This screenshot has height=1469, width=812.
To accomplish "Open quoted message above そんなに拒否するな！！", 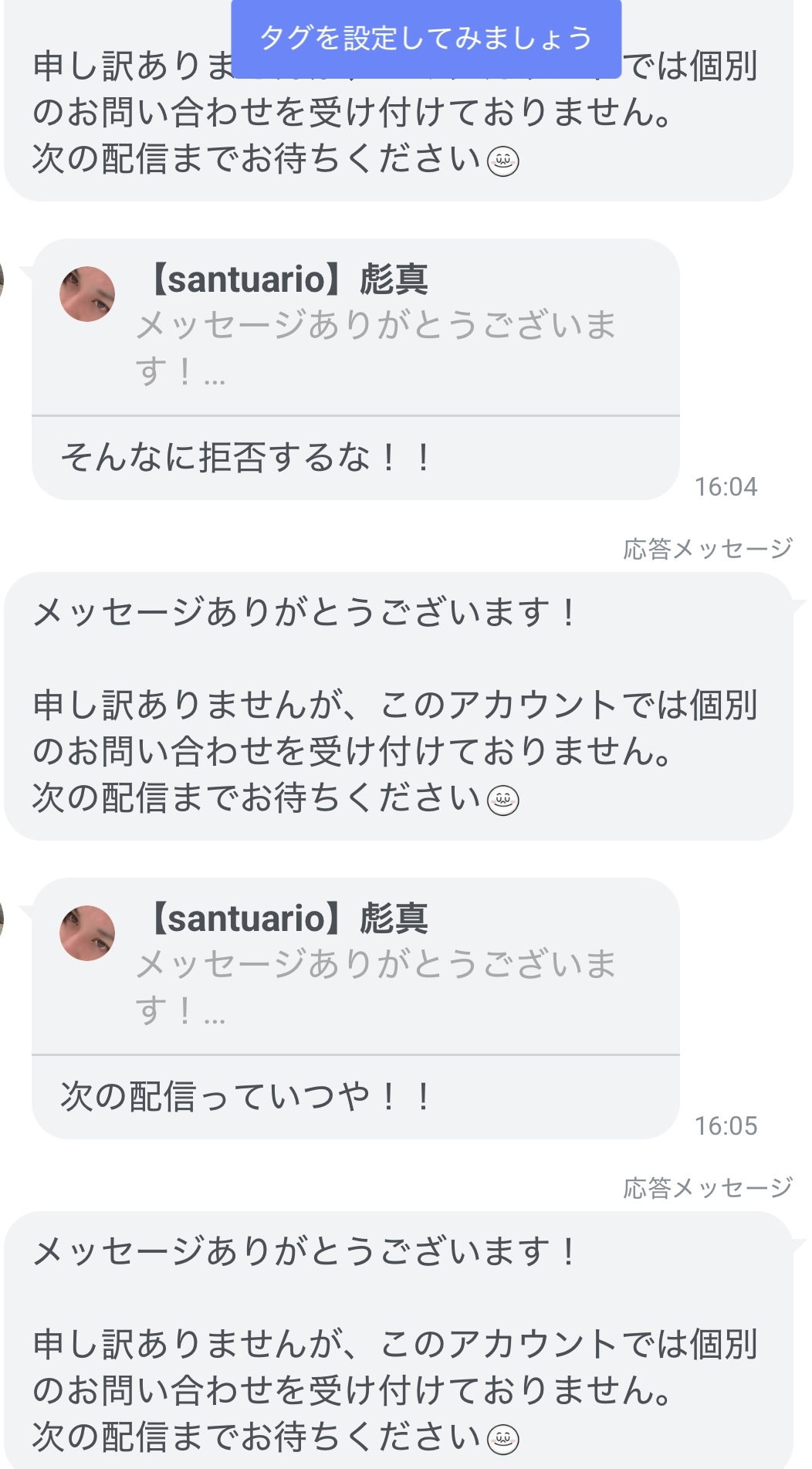I will [x=355, y=327].
